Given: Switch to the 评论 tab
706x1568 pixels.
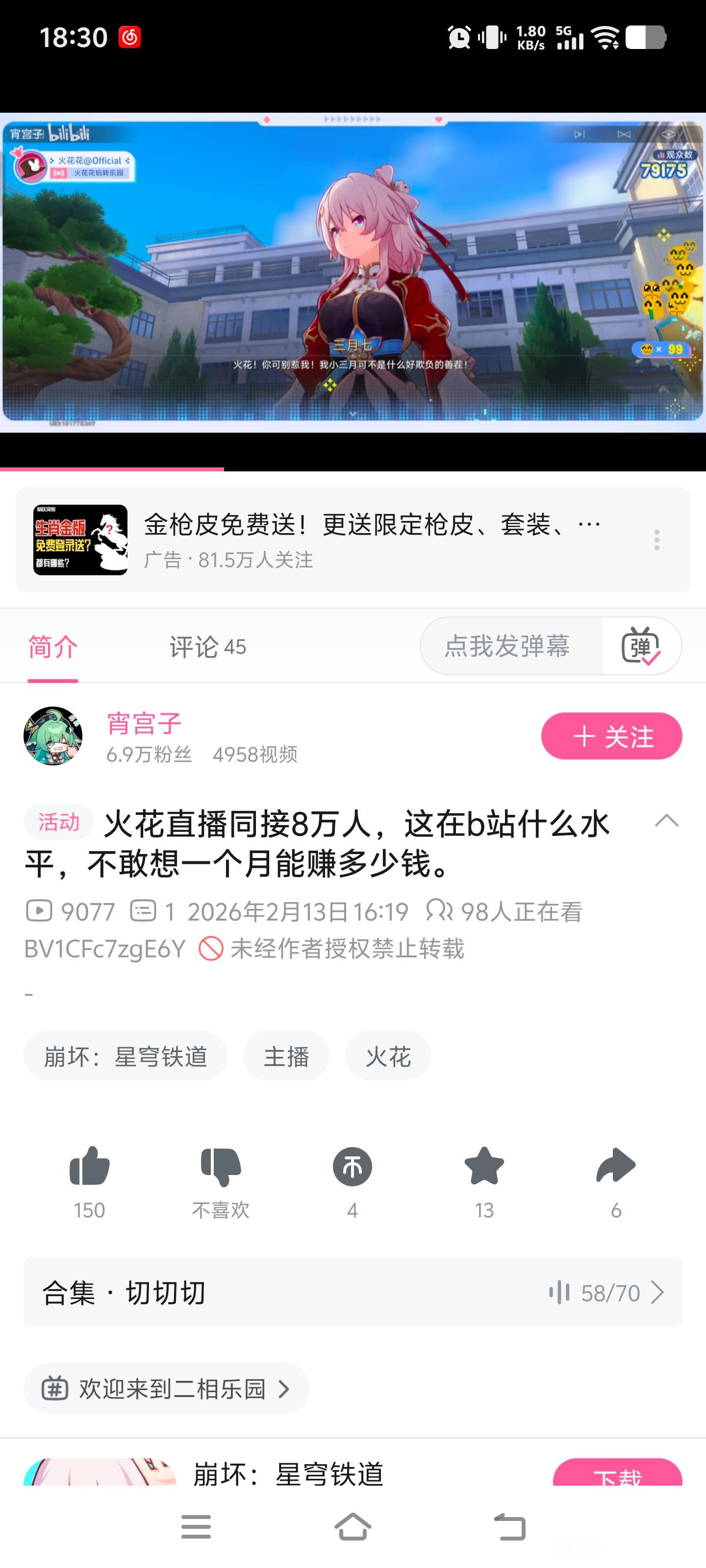Looking at the screenshot, I should click(207, 647).
